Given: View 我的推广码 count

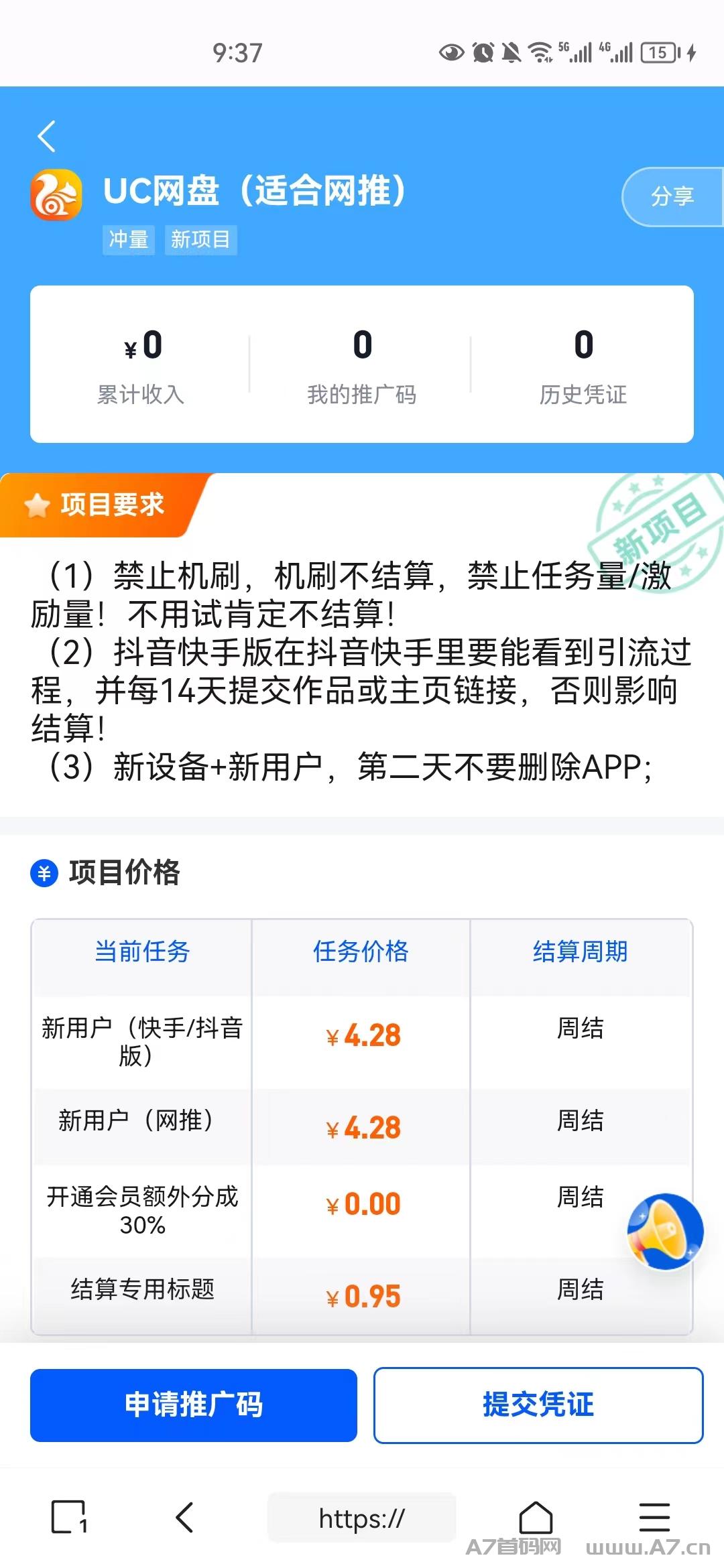Looking at the screenshot, I should pos(362,366).
